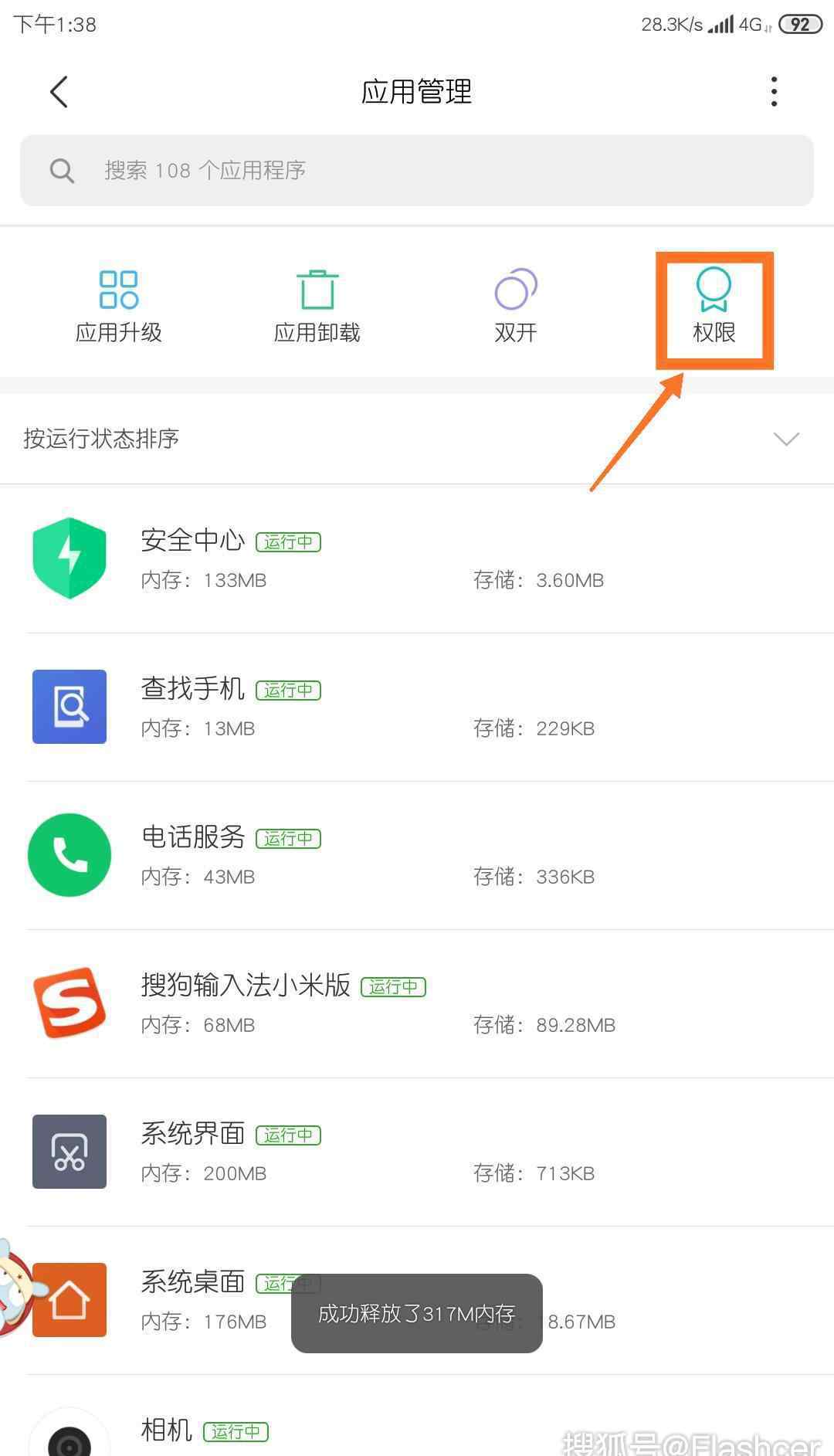Expand the 按运行状态排序 sort dropdown
Viewport: 834px width, 1456px height.
(417, 439)
